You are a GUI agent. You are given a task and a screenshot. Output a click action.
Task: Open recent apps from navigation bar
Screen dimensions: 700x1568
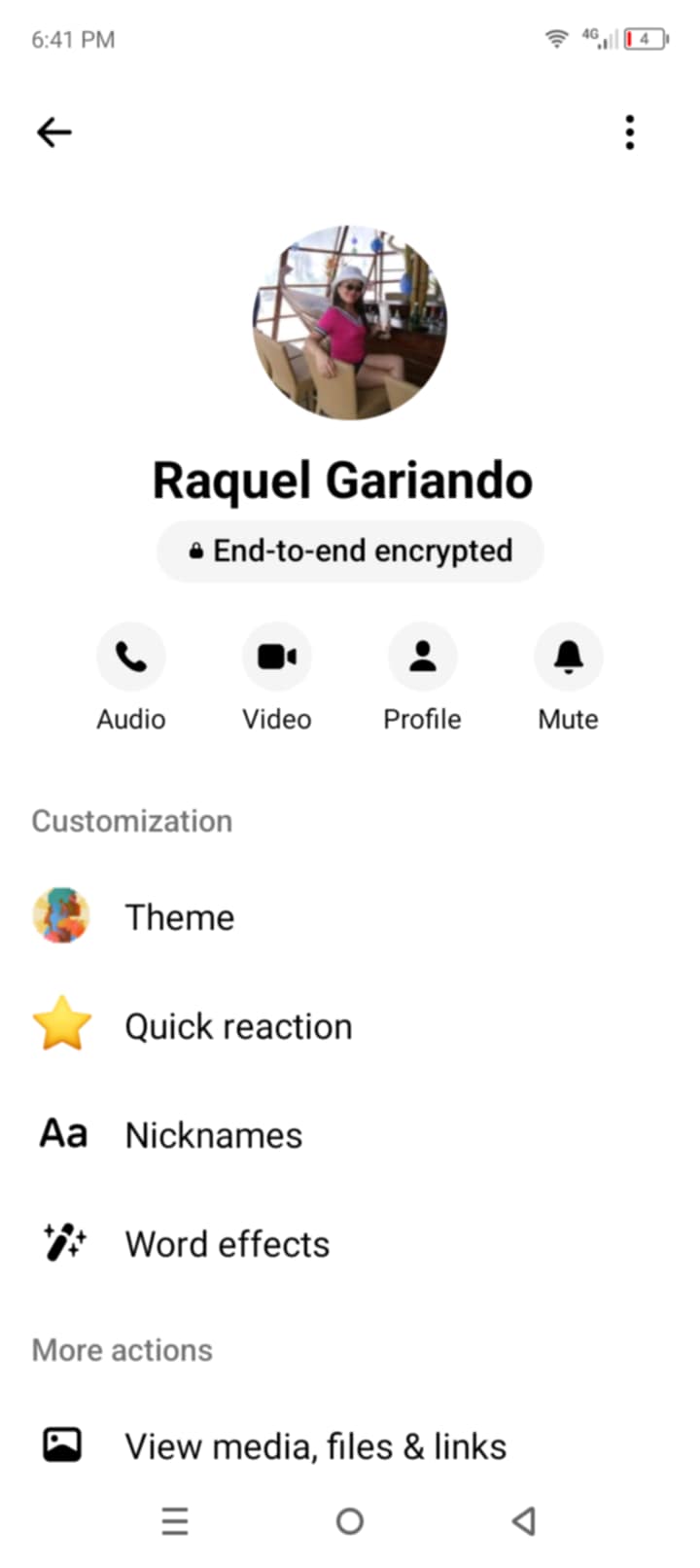[x=175, y=1521]
